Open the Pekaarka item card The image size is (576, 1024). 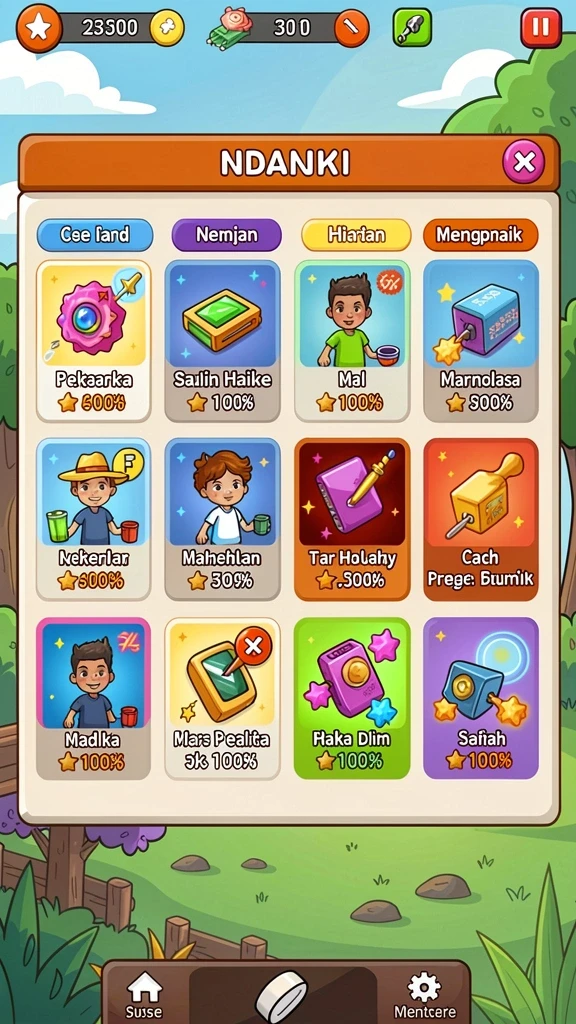(93, 341)
